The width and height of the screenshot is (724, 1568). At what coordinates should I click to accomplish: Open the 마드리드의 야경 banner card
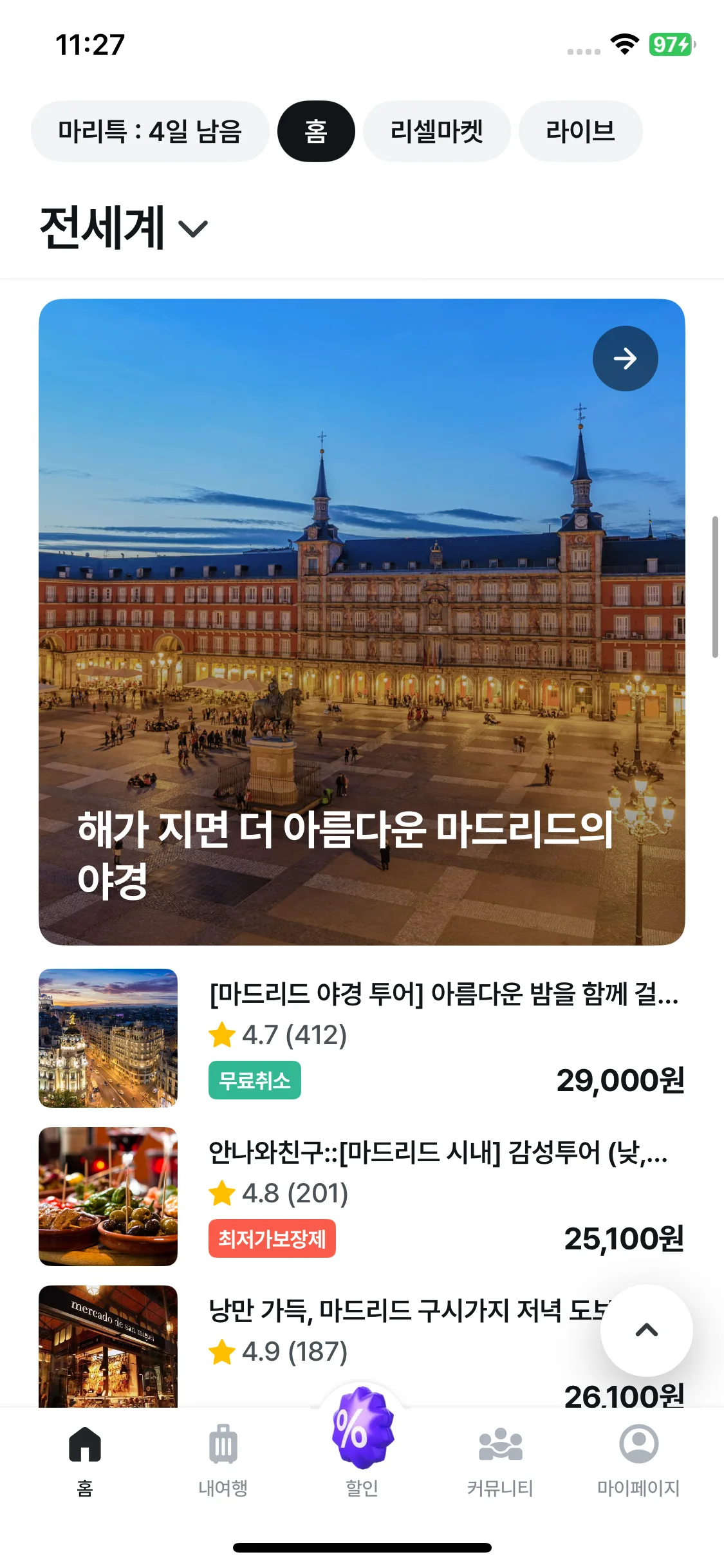click(362, 644)
